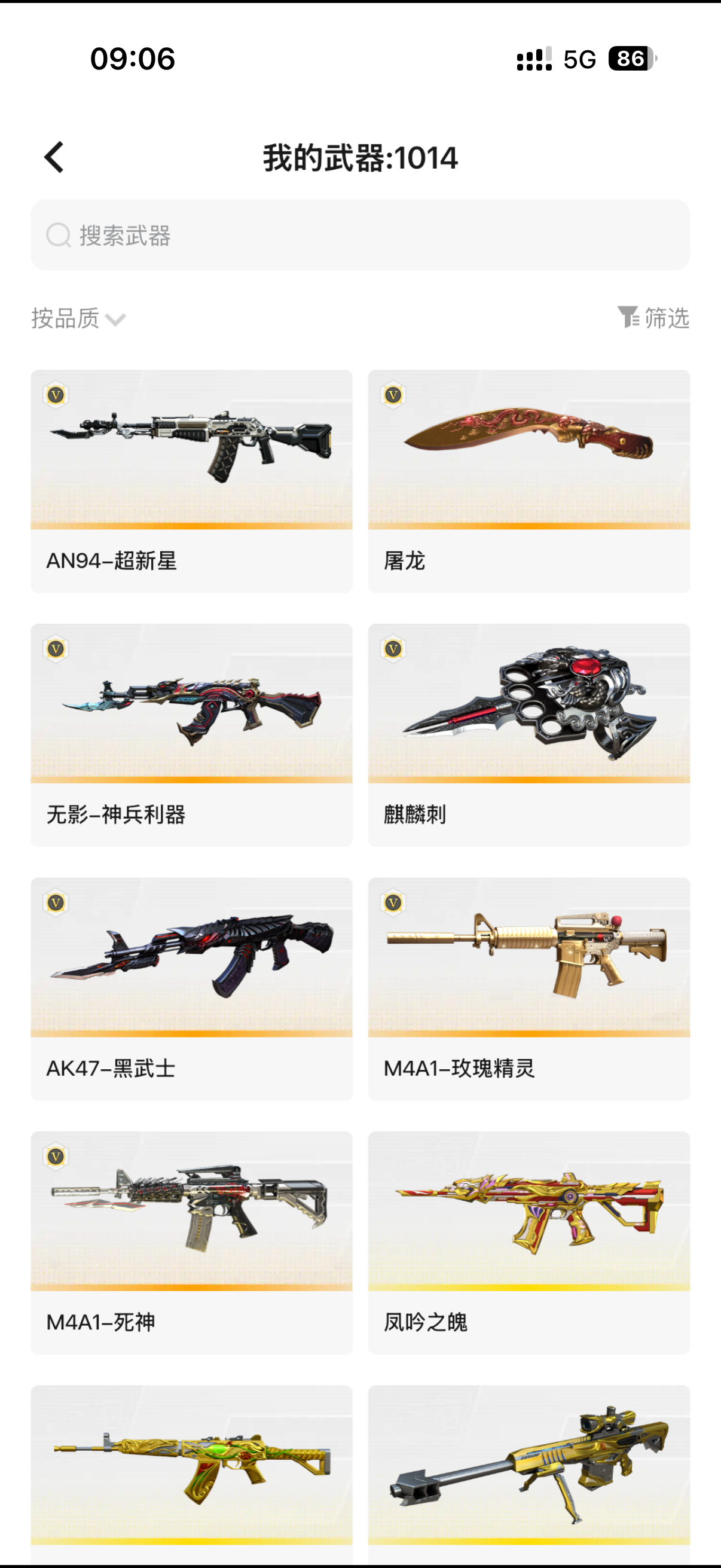Tap the 搜索武器 search box

(360, 235)
